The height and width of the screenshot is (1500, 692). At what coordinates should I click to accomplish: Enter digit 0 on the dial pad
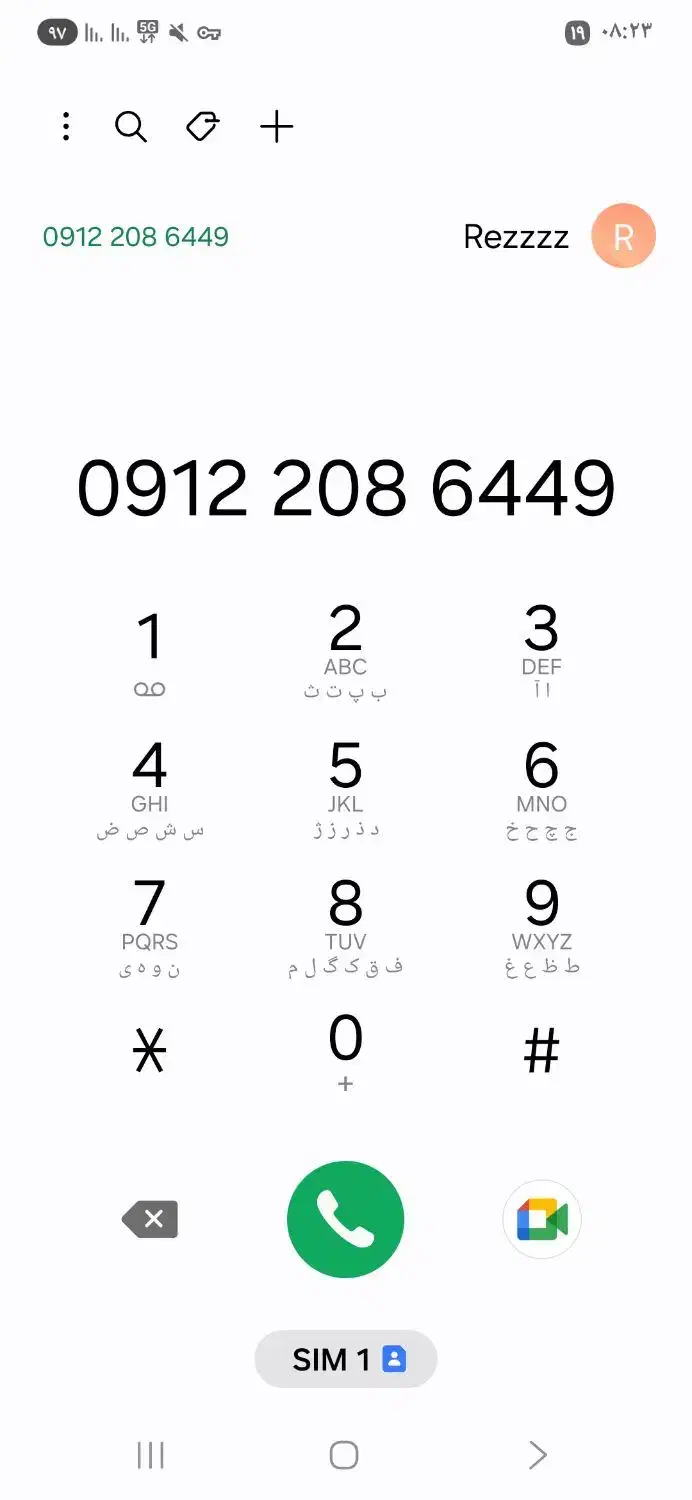[346, 1050]
